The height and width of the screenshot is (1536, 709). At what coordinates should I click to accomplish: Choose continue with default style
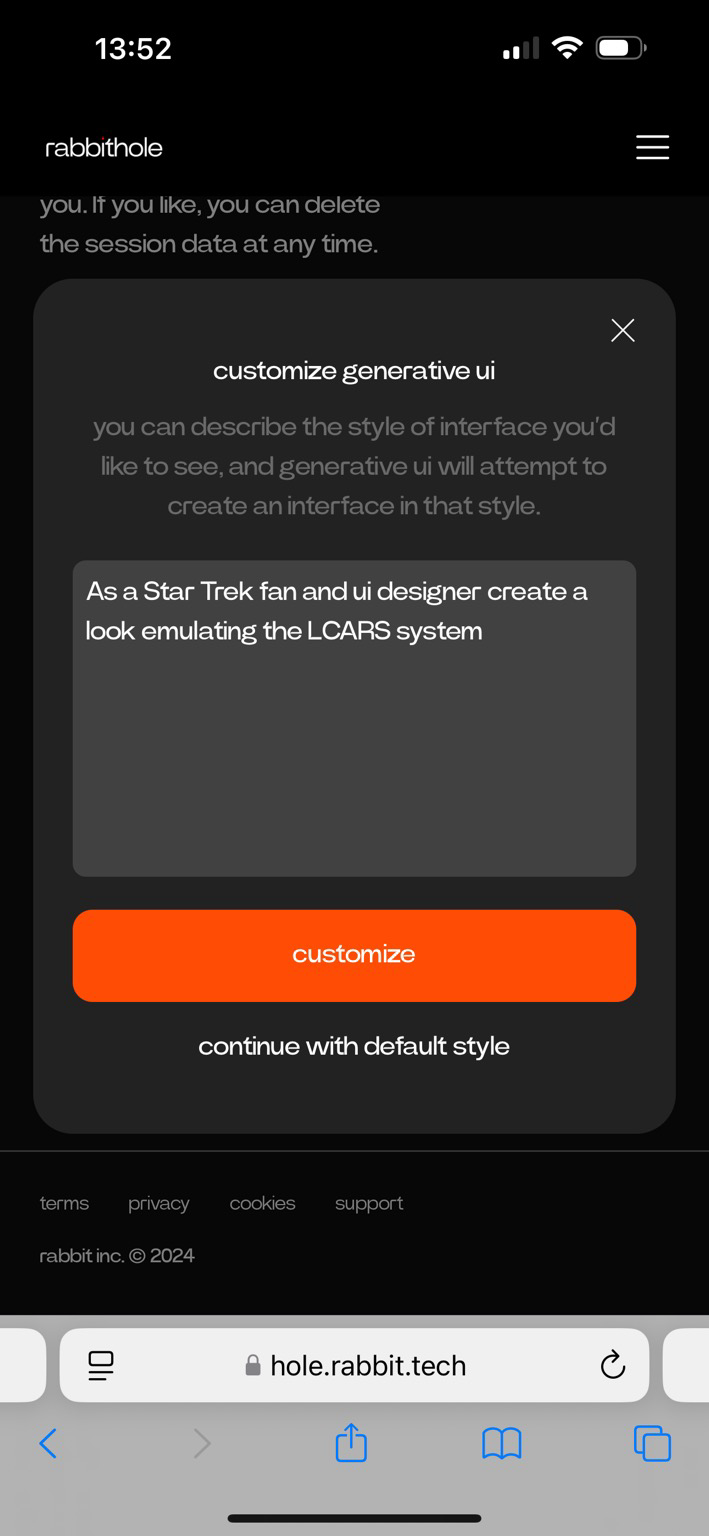click(354, 1046)
